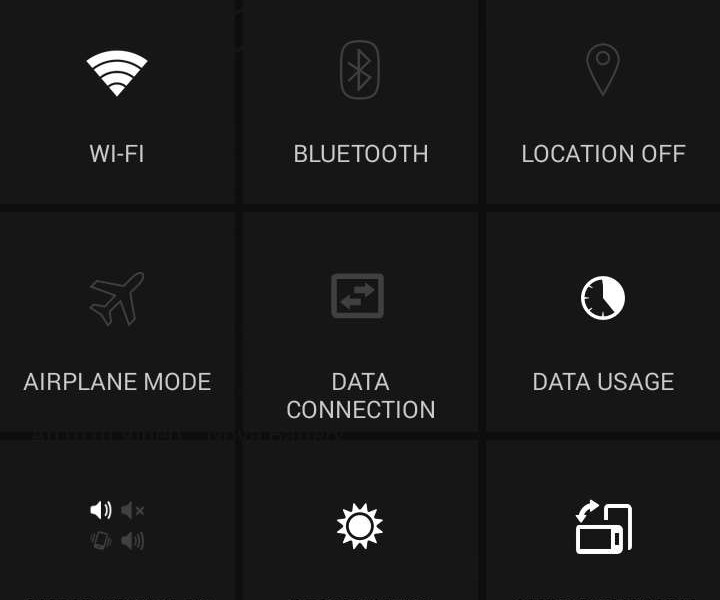Toggle the Data Connection tile
Screen dimensions: 720x600
click(x=360, y=320)
